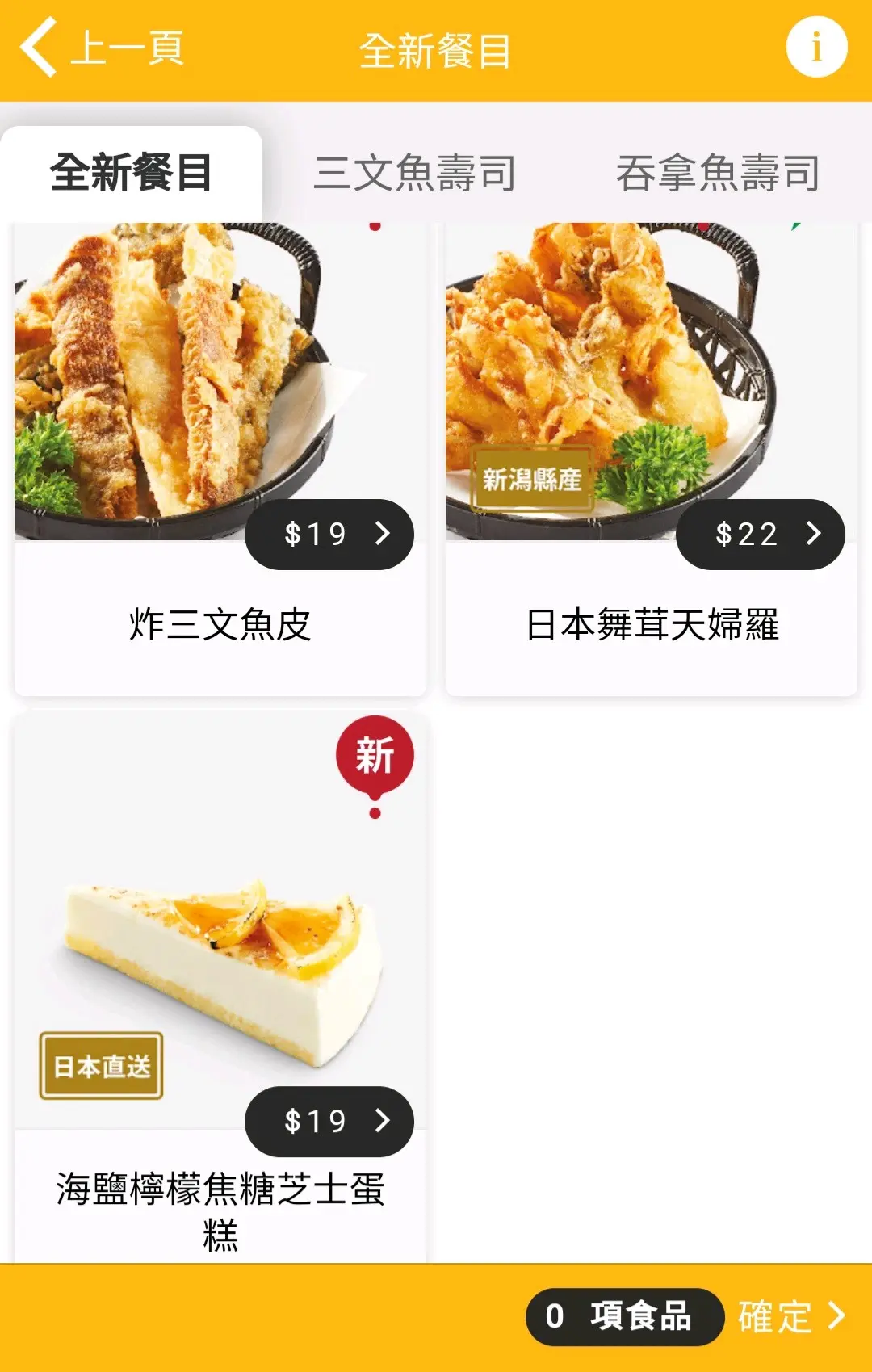Open the info icon

click(816, 48)
